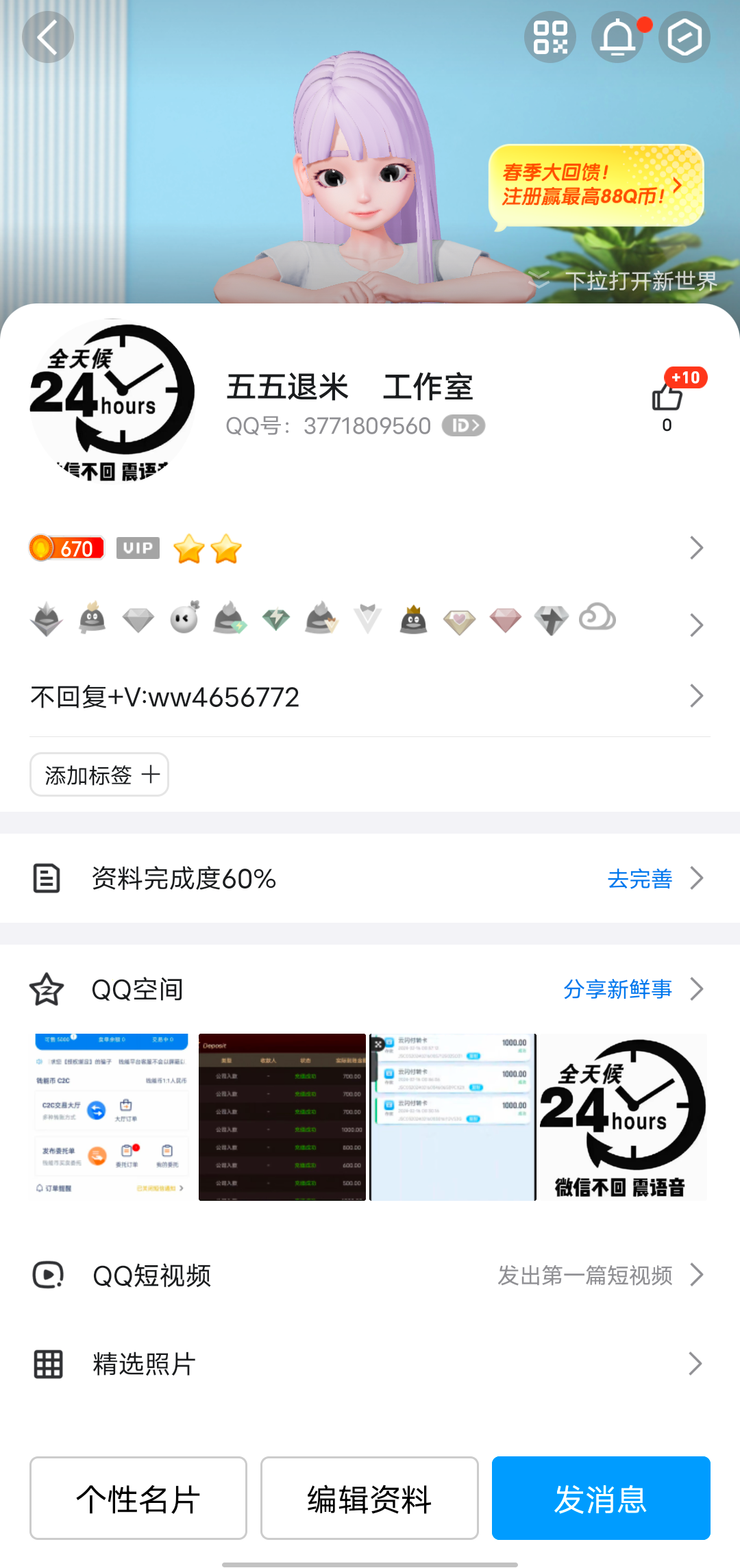Screen dimensions: 740x1568
Task: Open settings via the compass icon
Action: (684, 37)
